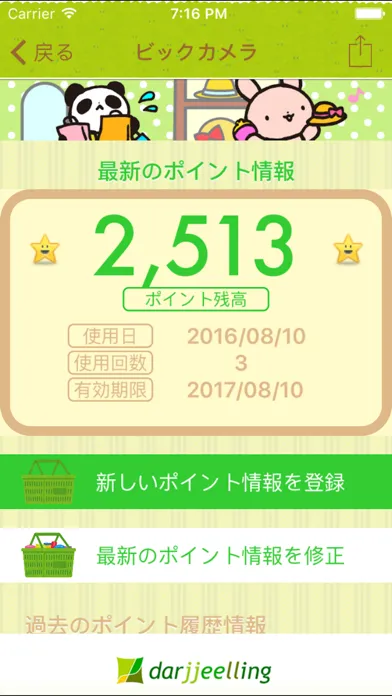
Task: Tap 新しいポイント情報を登録 to register new point info
Action: pos(196,482)
